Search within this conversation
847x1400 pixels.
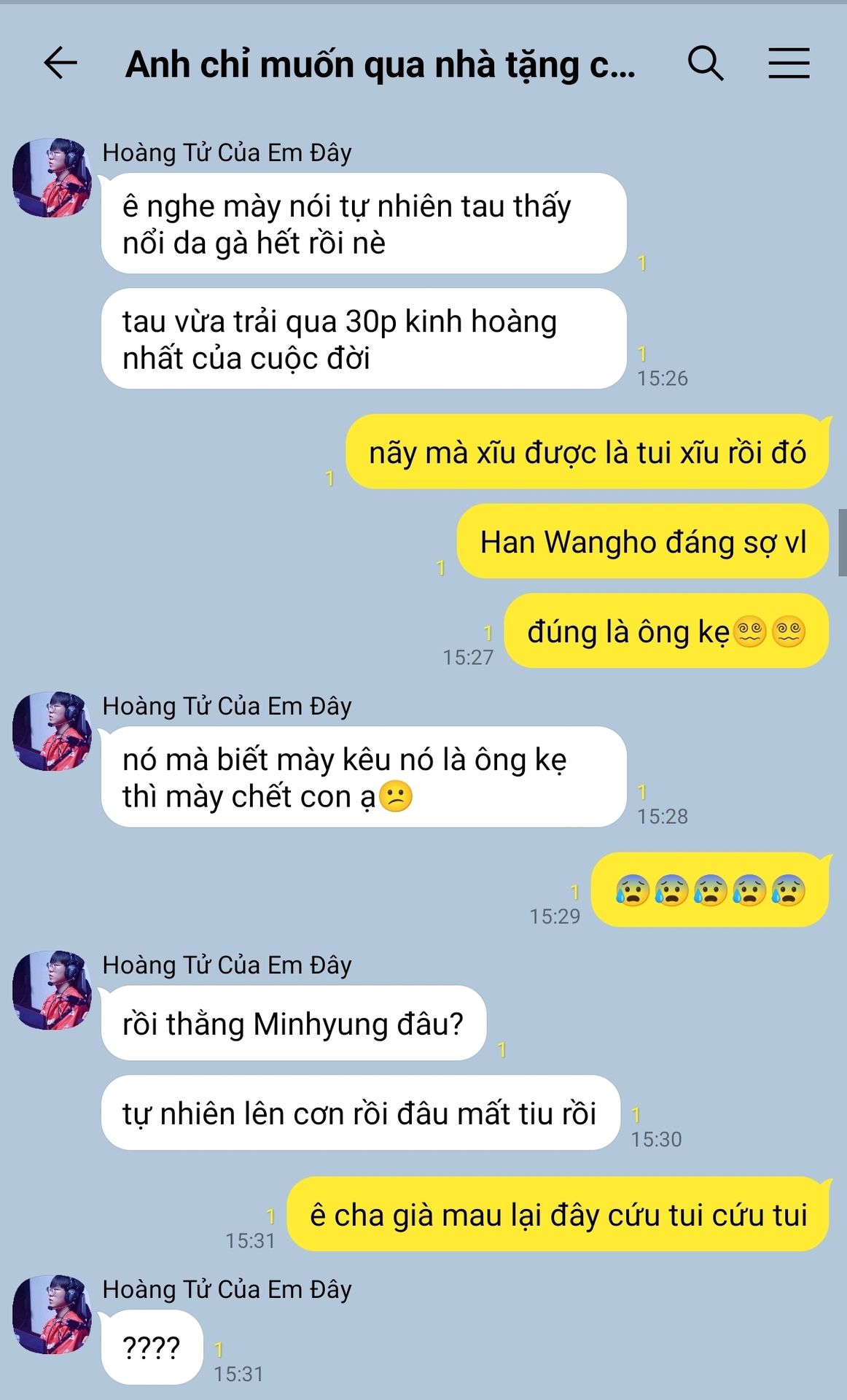pos(705,63)
